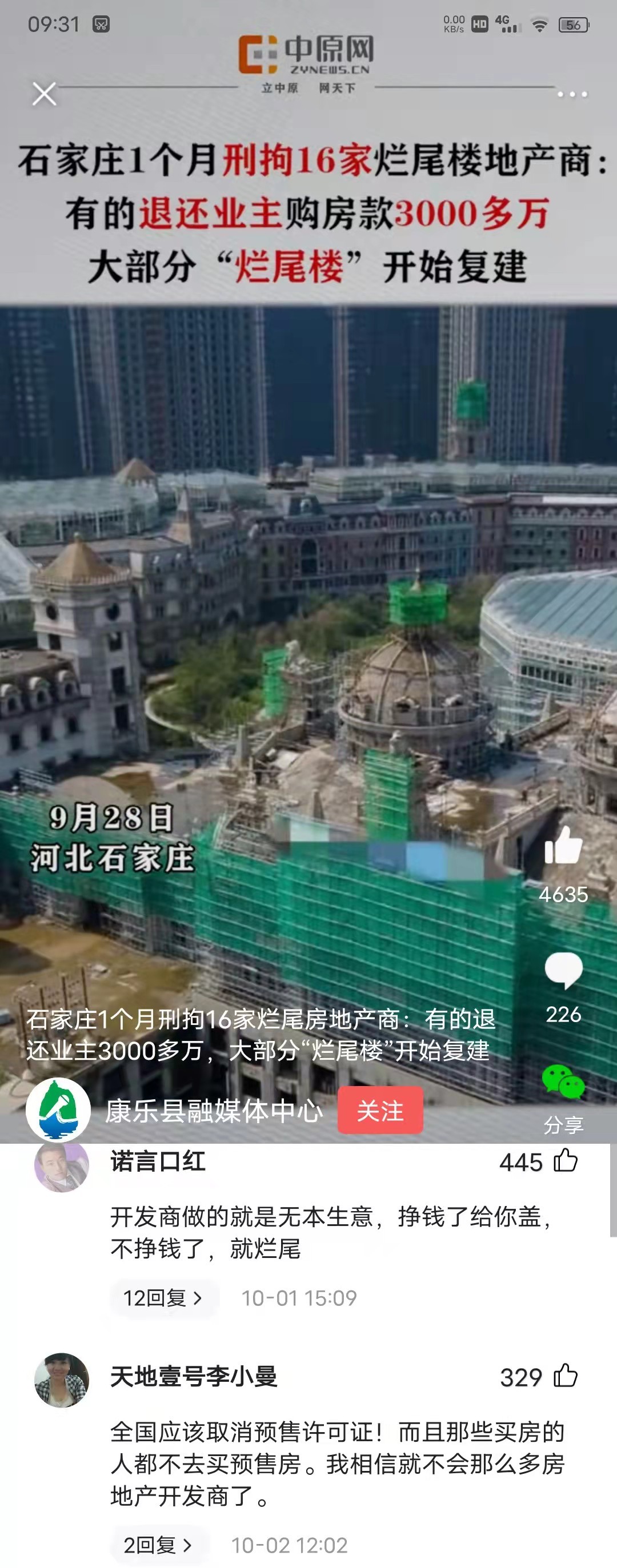The height and width of the screenshot is (1568, 617).
Task: Follow 康乐县融媒体中心 with the 关注 button
Action: click(x=380, y=1110)
